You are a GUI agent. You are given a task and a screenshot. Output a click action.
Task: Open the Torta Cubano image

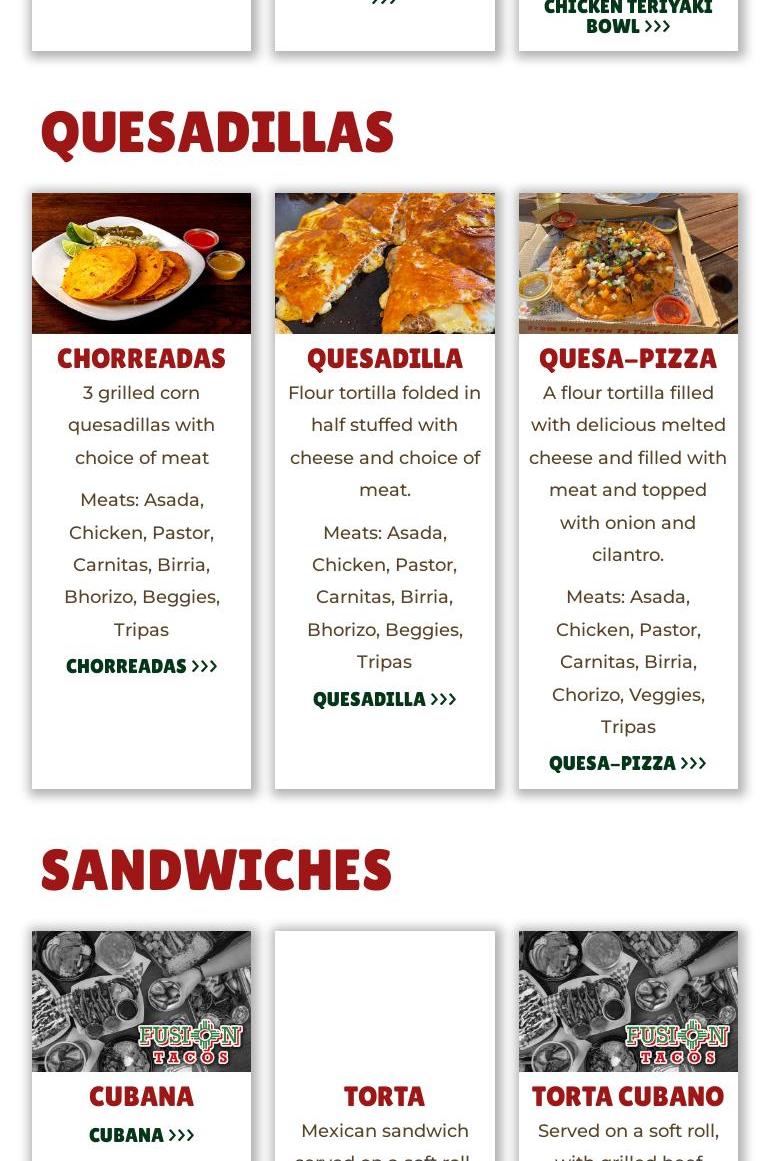coord(628,1001)
